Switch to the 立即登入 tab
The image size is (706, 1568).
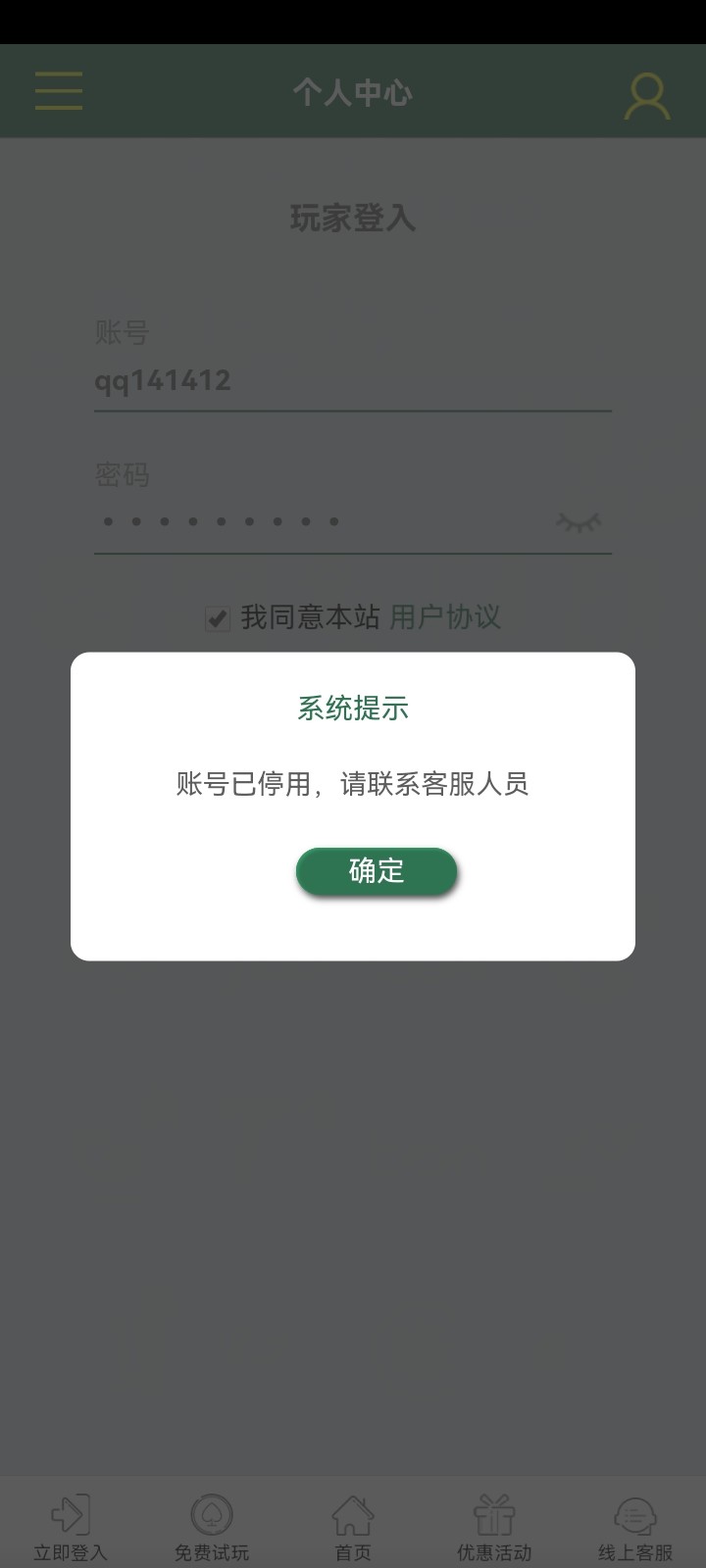[x=71, y=1526]
